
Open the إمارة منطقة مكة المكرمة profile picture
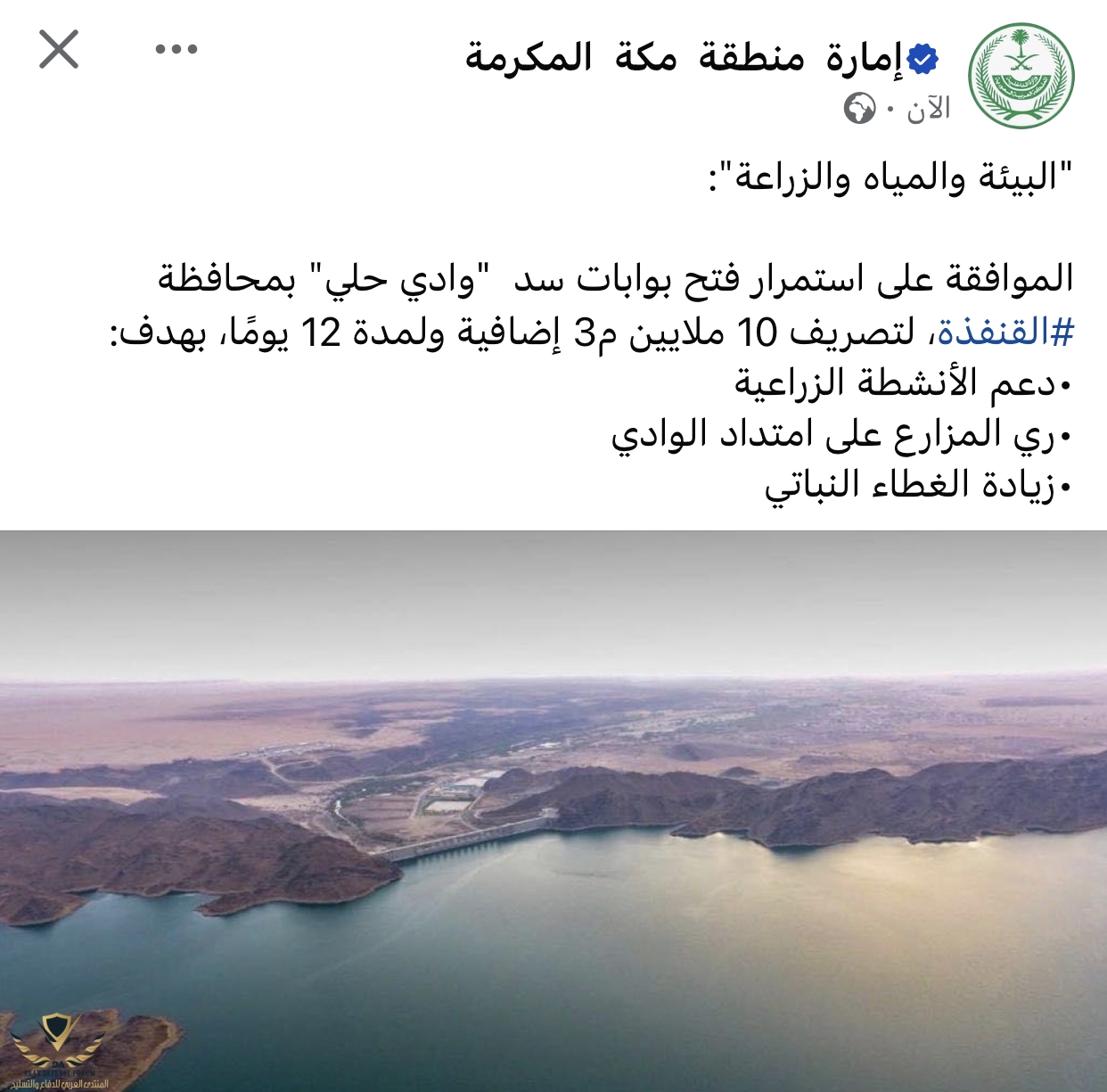pos(1021,76)
